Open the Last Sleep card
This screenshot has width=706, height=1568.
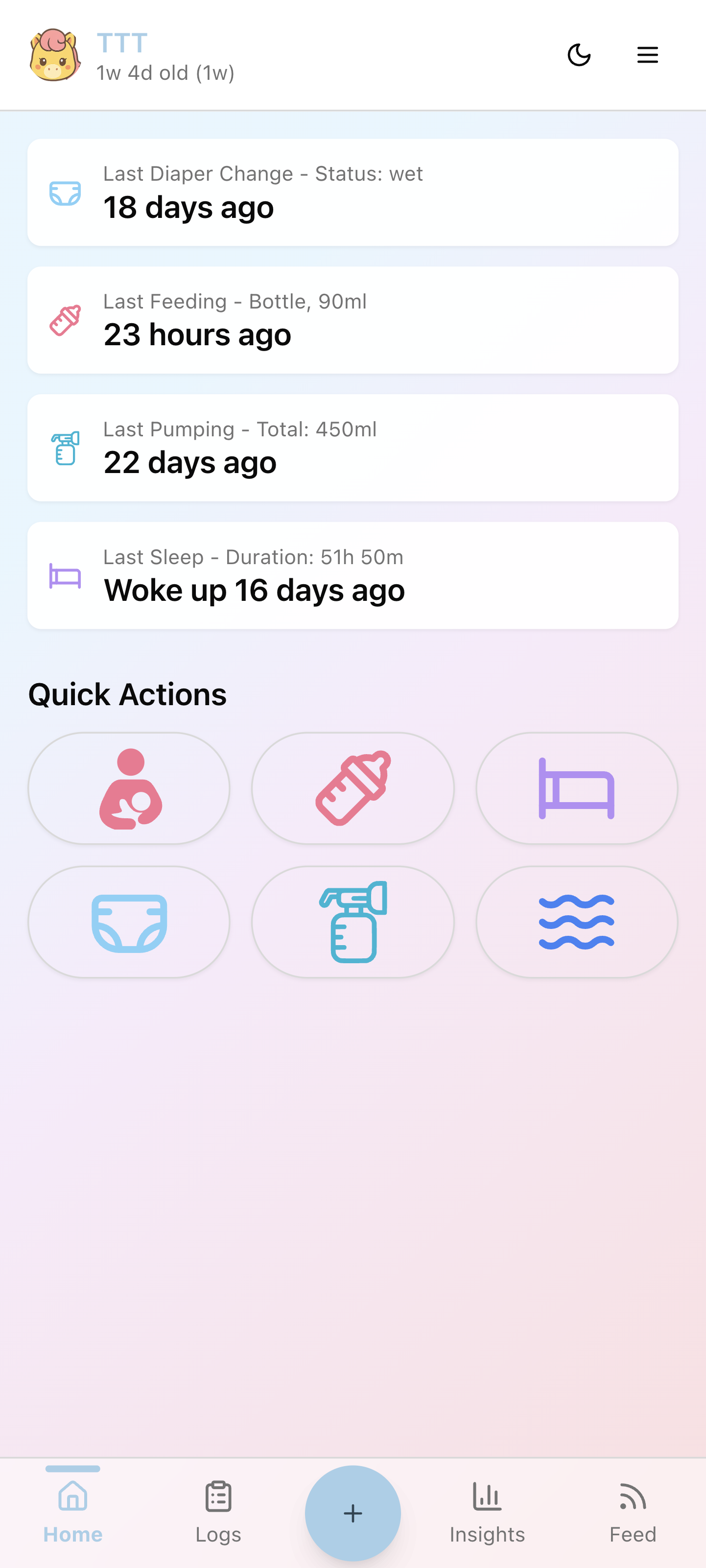coord(353,574)
